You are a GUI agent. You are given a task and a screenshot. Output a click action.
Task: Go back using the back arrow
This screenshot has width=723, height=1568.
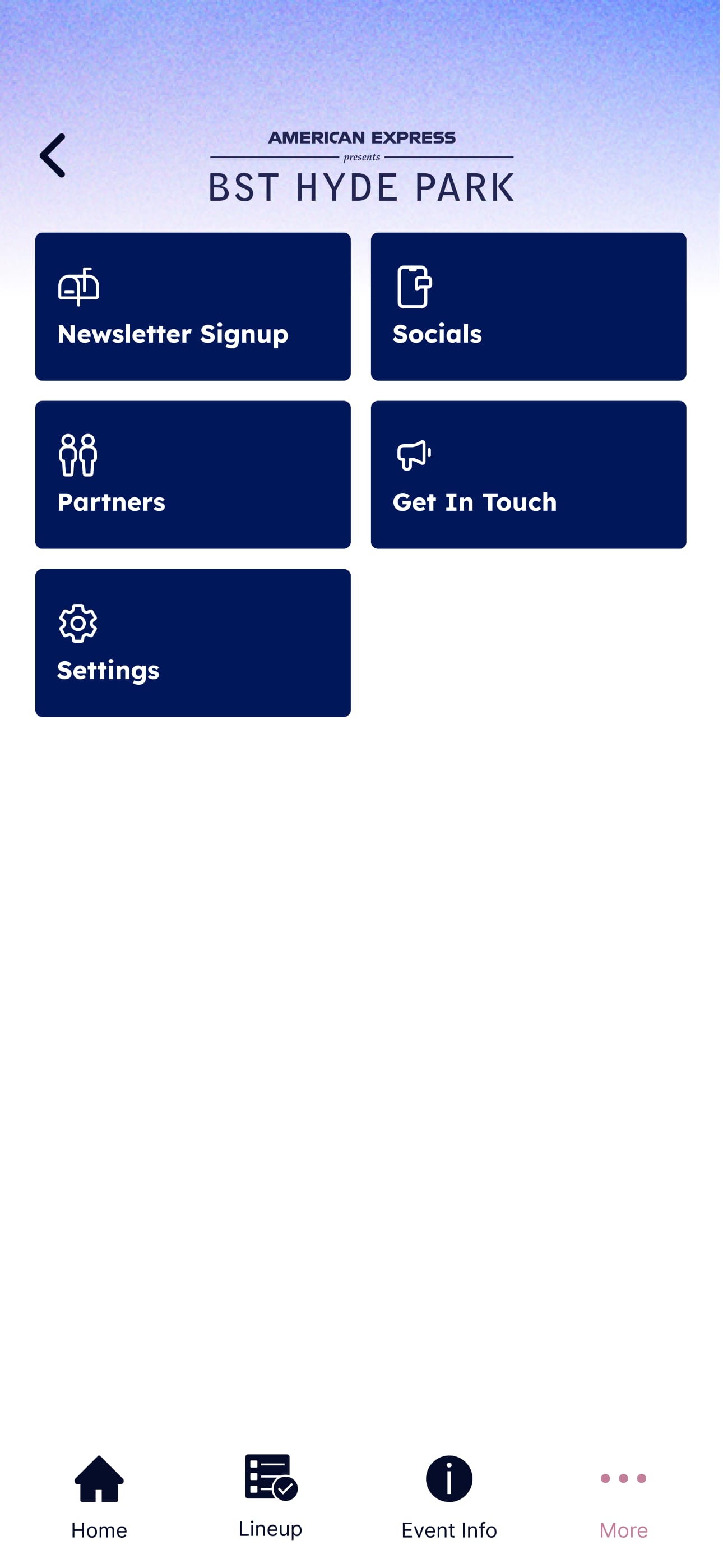(x=54, y=154)
